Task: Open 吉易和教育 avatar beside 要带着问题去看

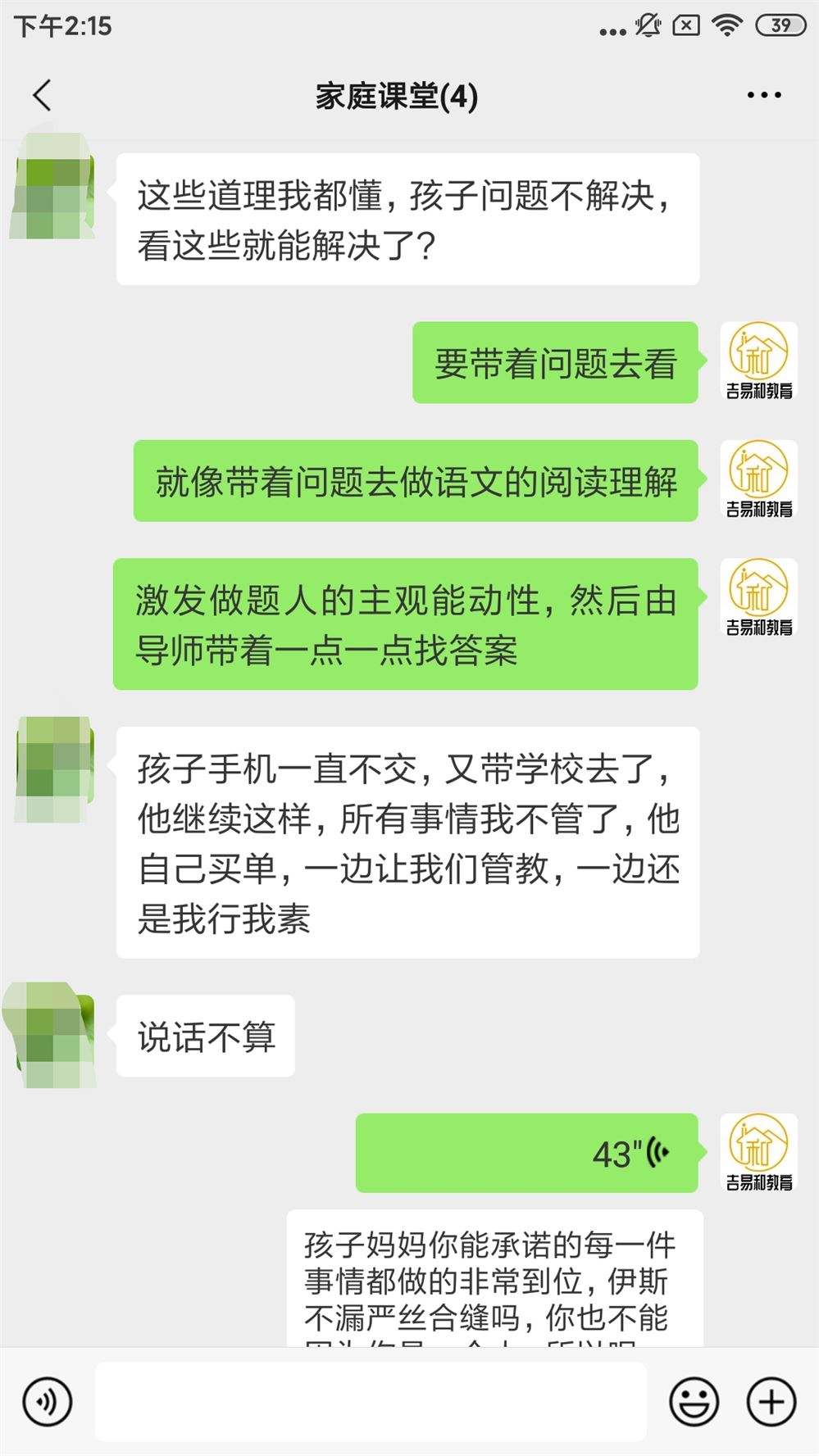Action: click(x=758, y=361)
